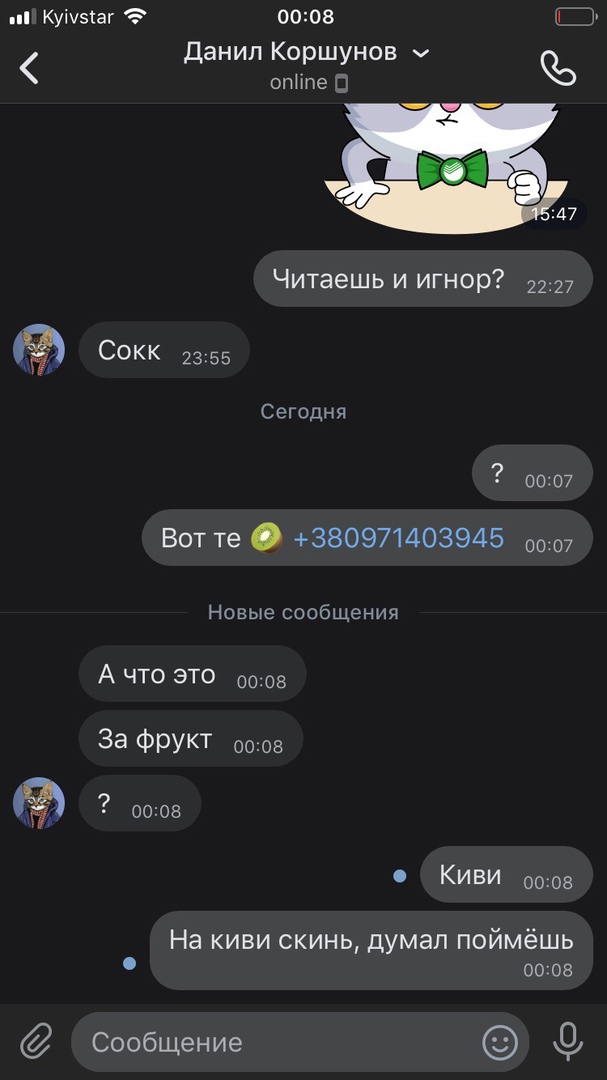607x1080 pixels.
Task: Expand the Данил Коршунов chat menu
Action: pyautogui.click(x=421, y=53)
